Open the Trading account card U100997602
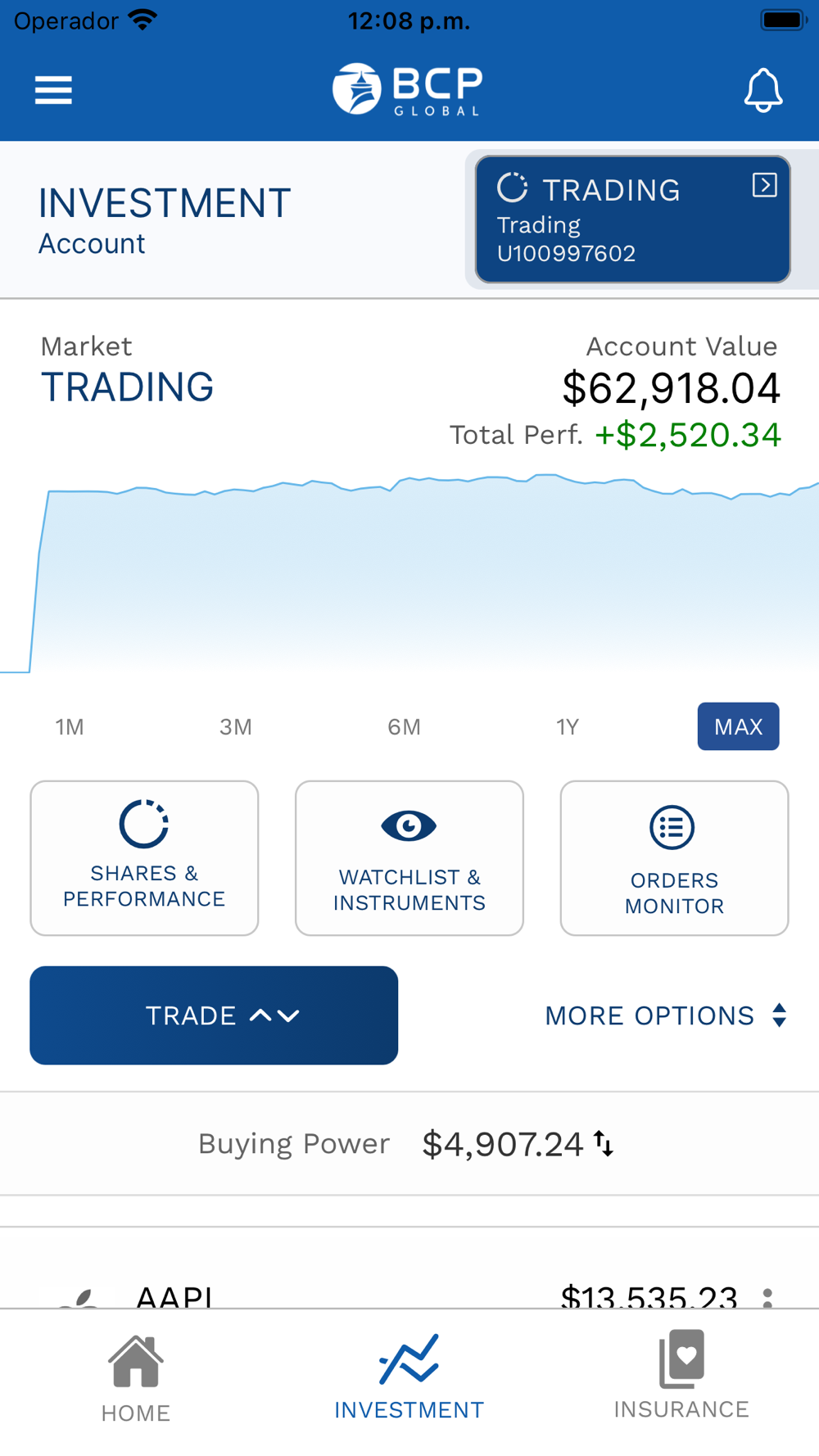The width and height of the screenshot is (819, 1456). (x=632, y=219)
